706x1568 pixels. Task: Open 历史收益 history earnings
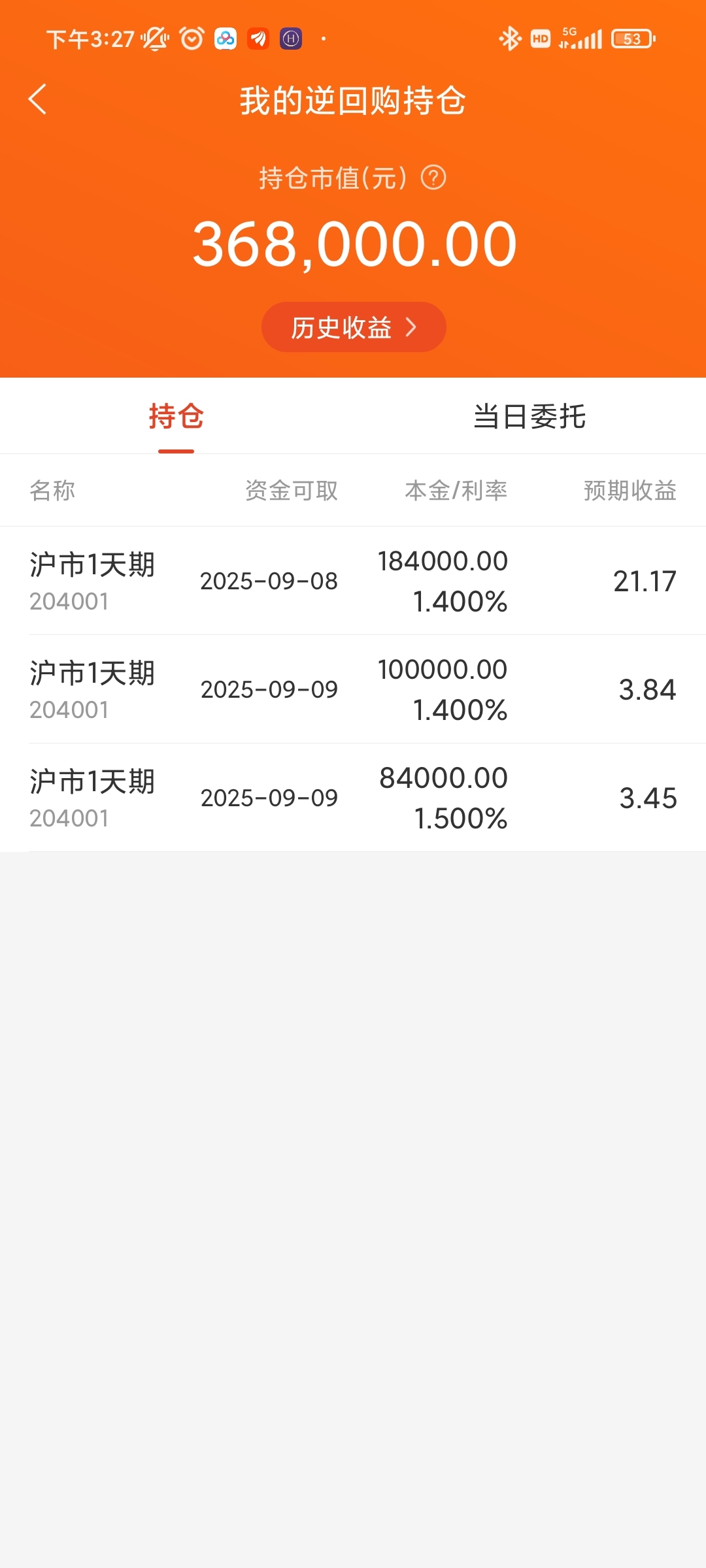click(354, 327)
